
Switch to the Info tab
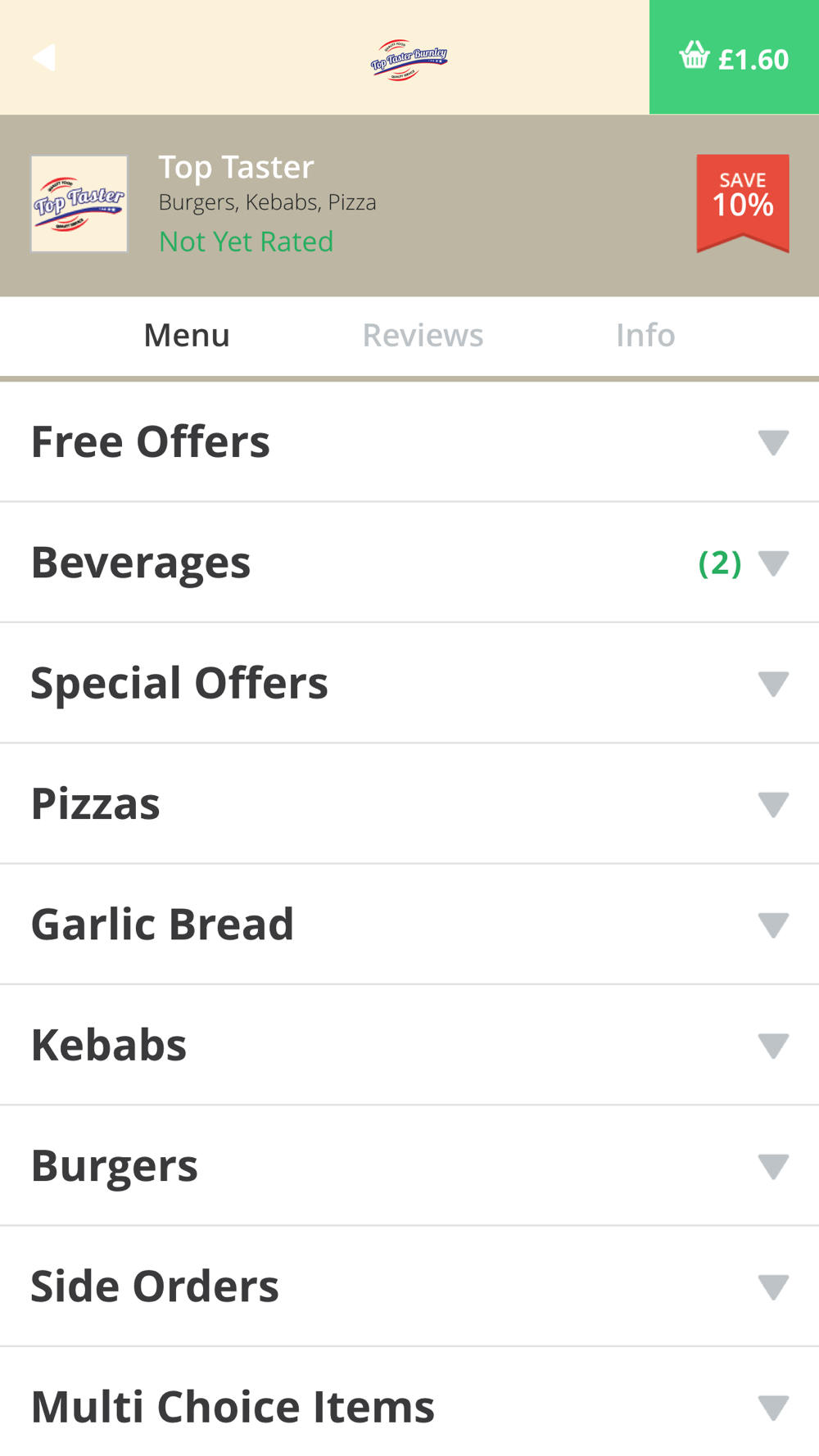(x=645, y=336)
